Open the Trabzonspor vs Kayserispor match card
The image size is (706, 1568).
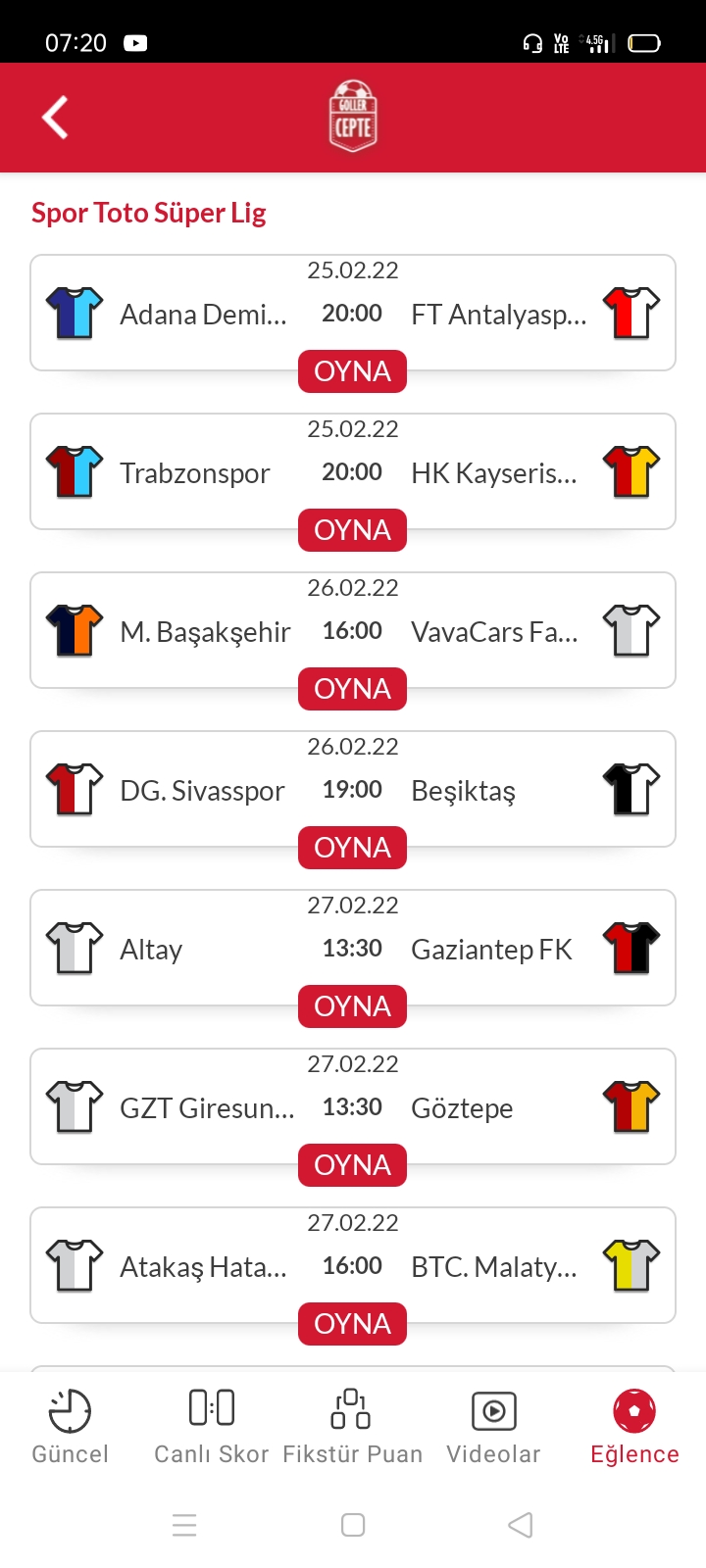[x=353, y=471]
